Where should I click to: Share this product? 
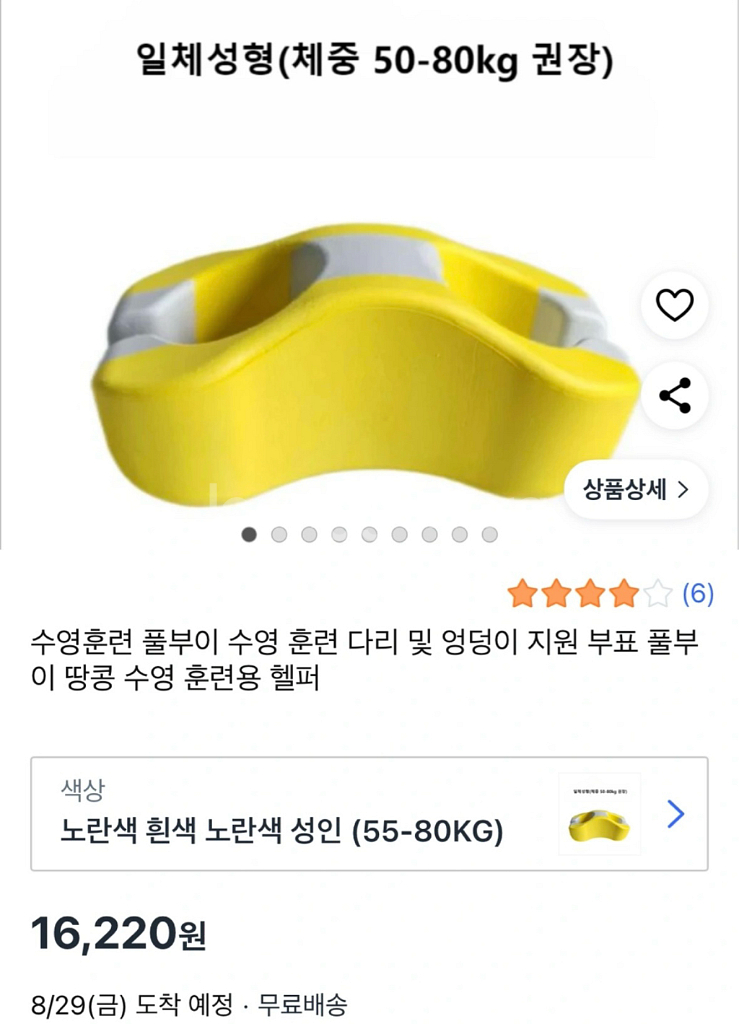675,396
